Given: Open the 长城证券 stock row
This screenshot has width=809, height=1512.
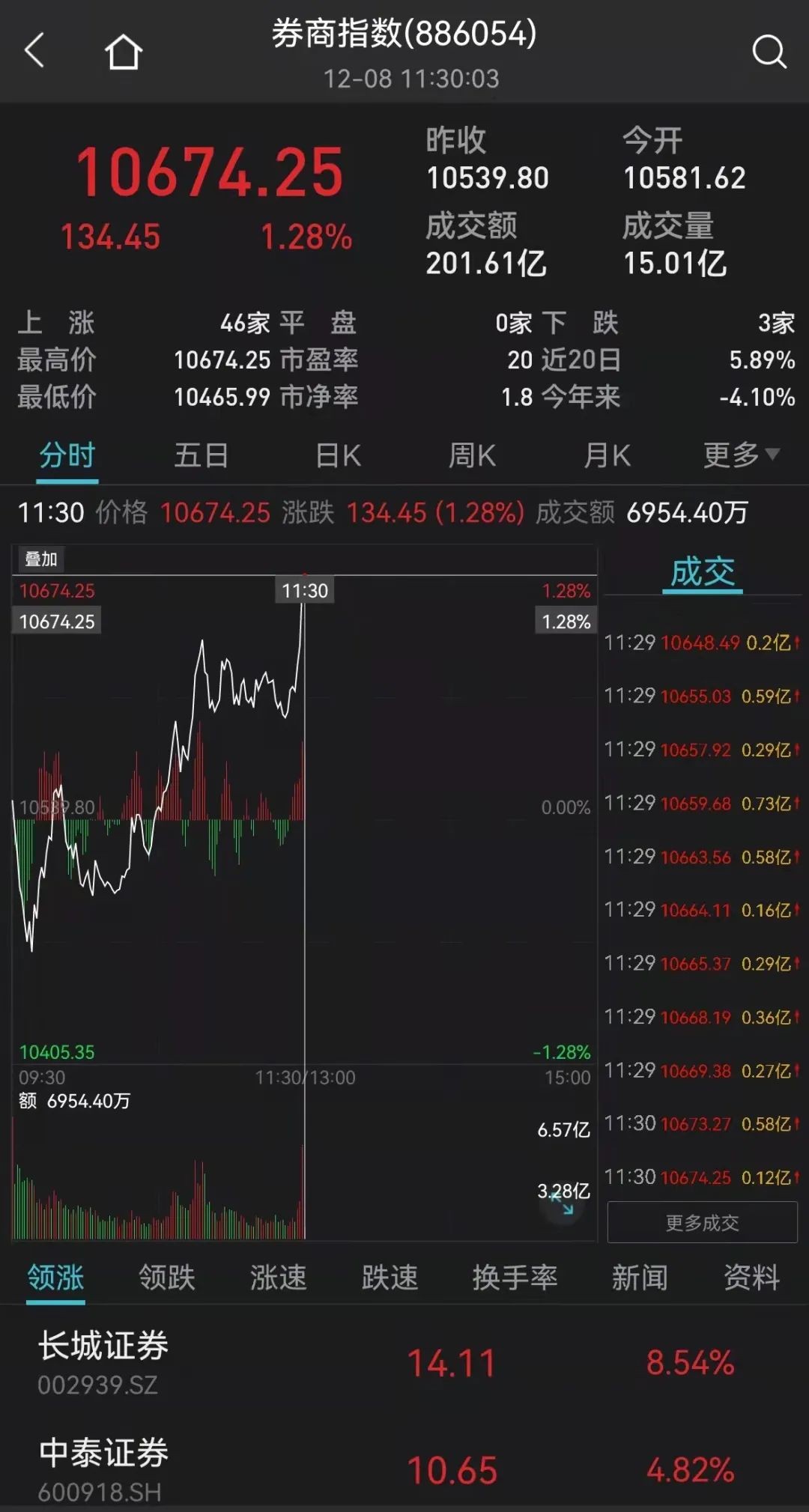Looking at the screenshot, I should pyautogui.click(x=404, y=1362).
